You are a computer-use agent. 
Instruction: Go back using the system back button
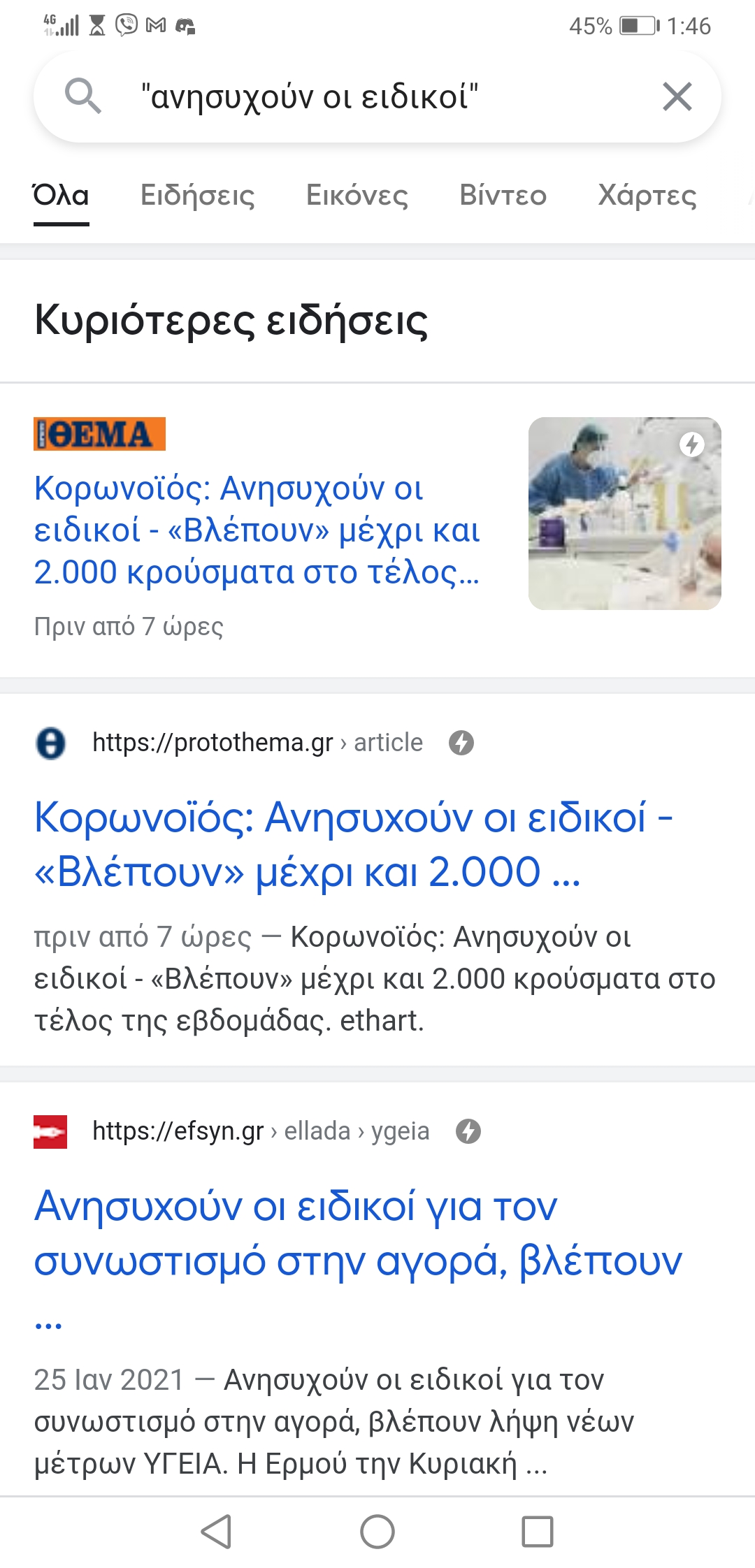coord(216,1532)
